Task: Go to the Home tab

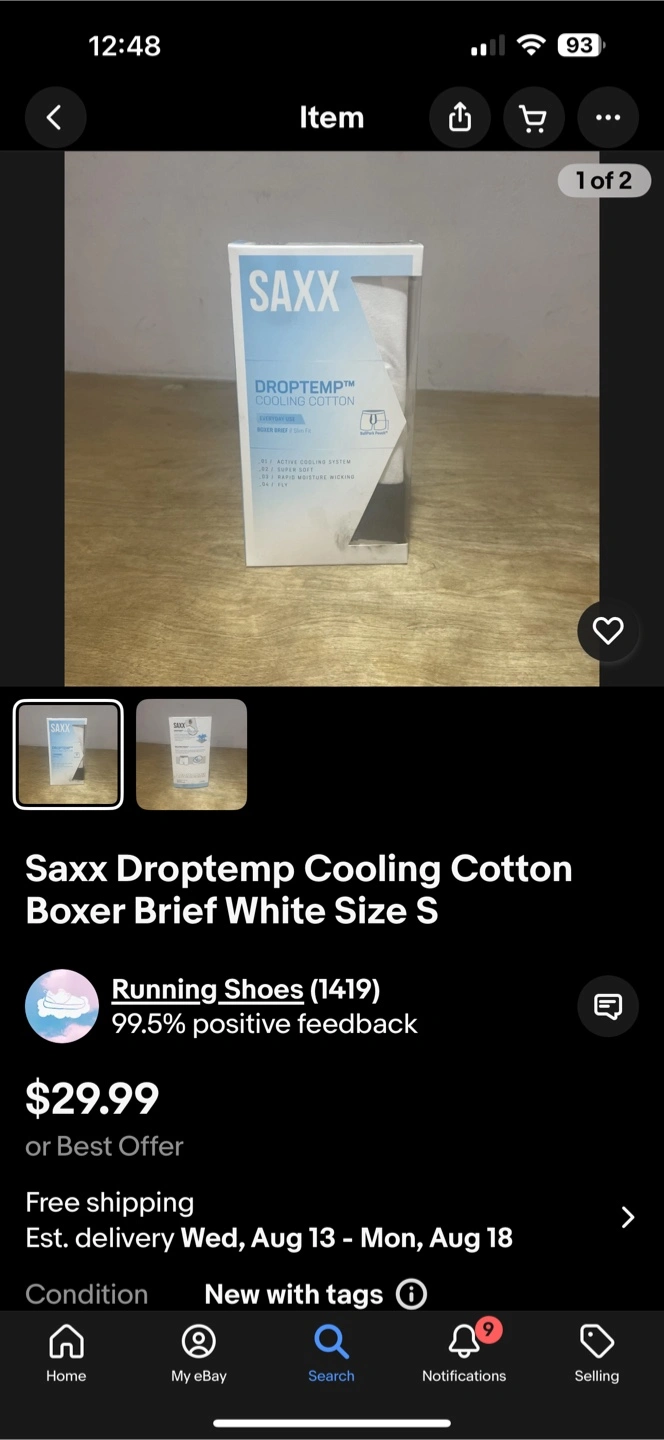Action: (x=66, y=1354)
